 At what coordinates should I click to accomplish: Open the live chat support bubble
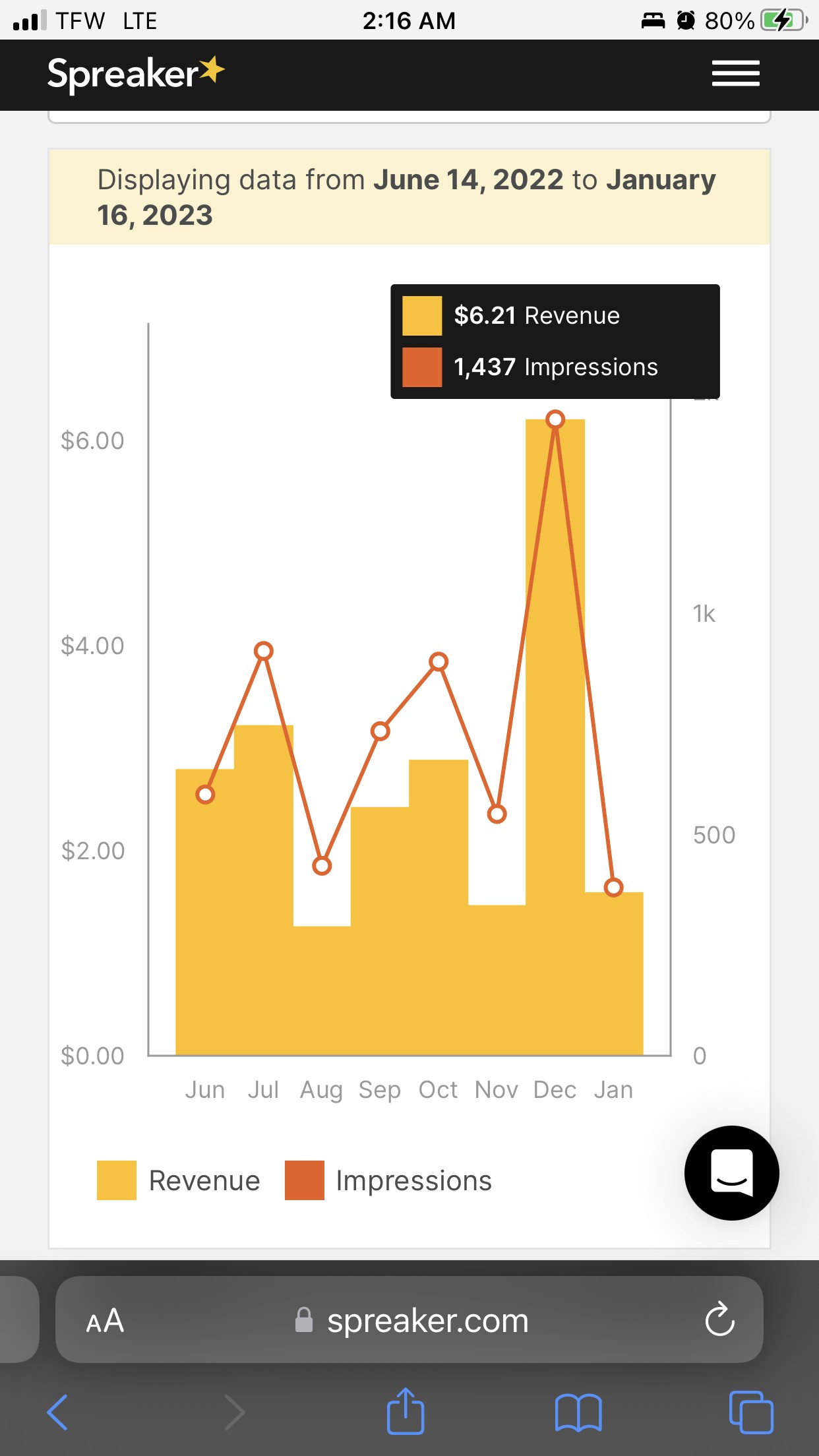pos(731,1172)
